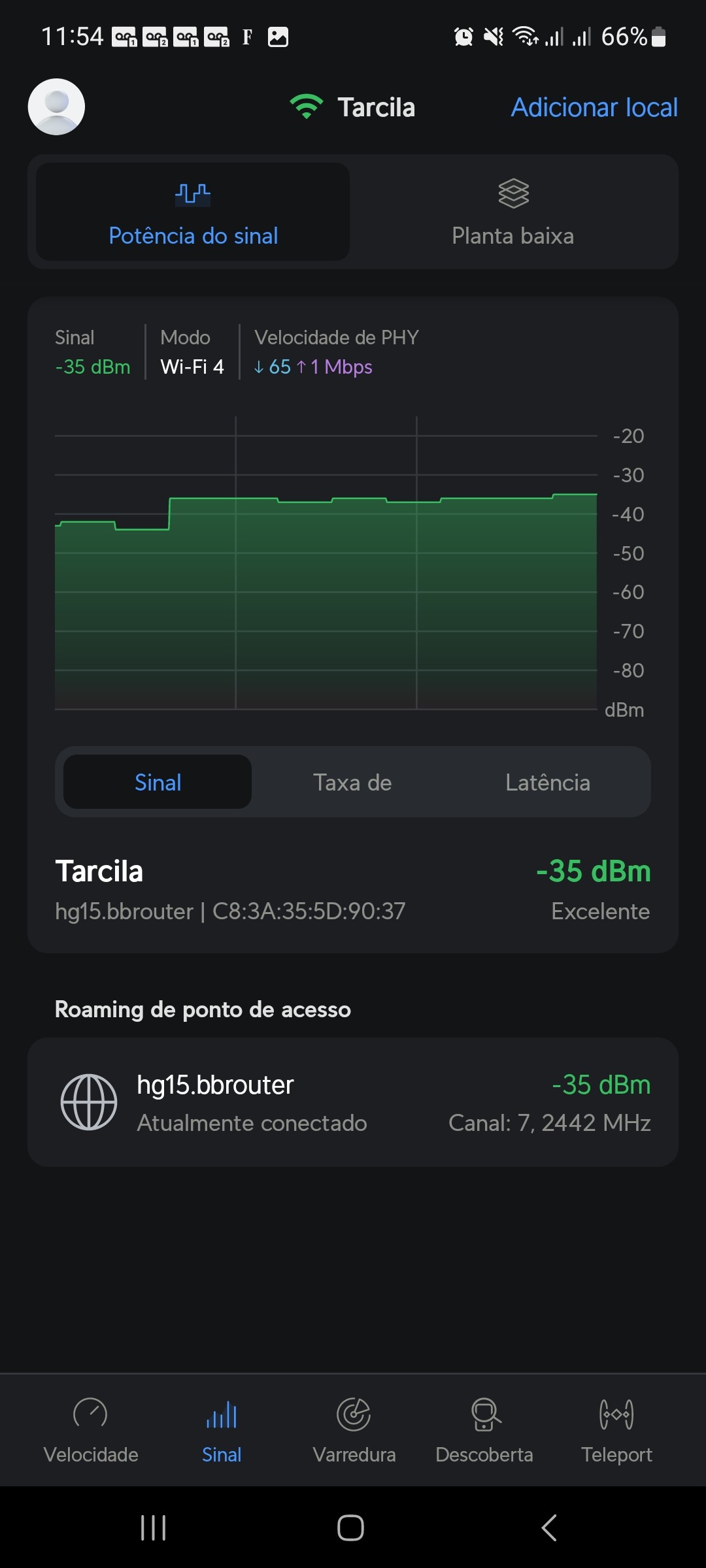
Task: Open the Varredura tab
Action: pos(354,1429)
